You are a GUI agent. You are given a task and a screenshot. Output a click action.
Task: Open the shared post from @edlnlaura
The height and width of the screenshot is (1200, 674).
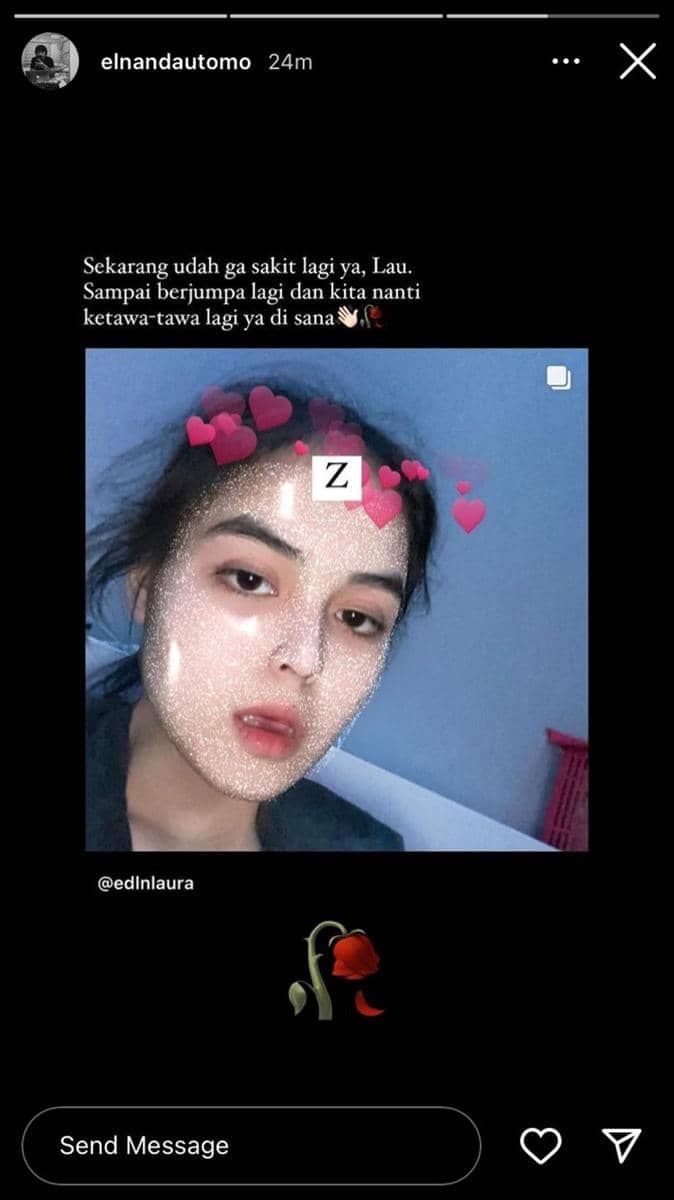point(336,600)
